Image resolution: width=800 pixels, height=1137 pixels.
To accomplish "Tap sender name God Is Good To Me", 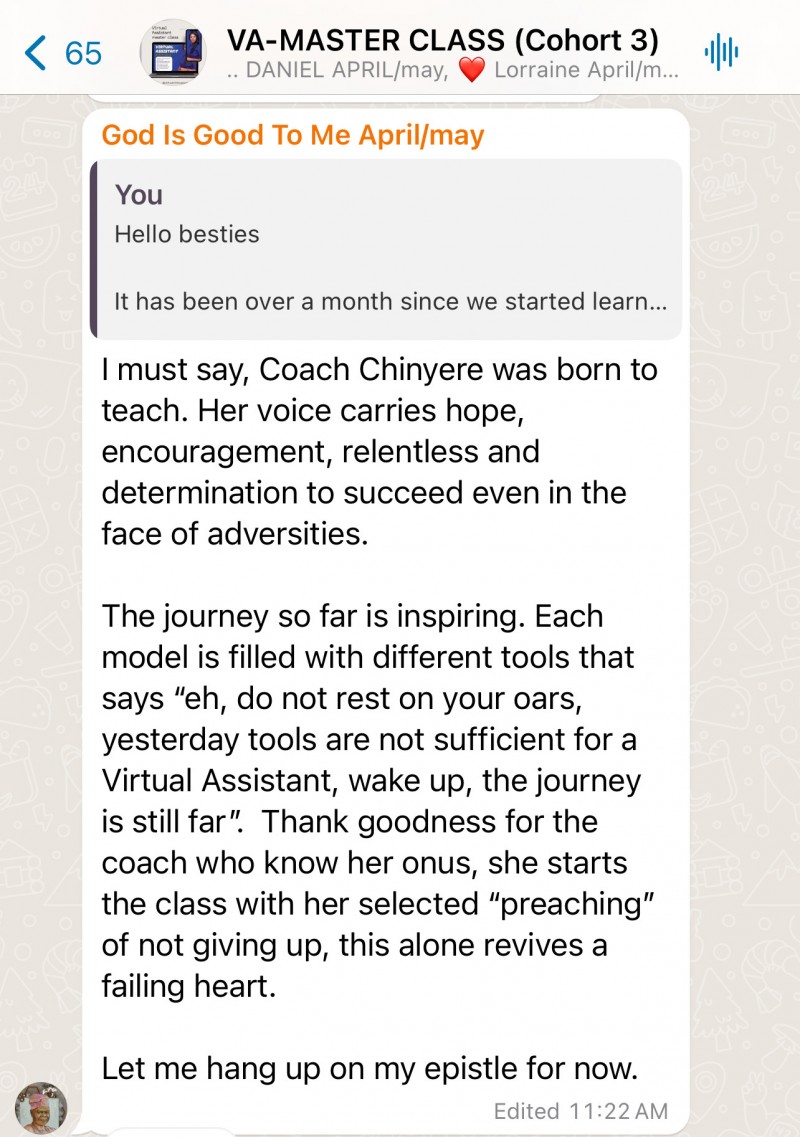I will [x=292, y=135].
